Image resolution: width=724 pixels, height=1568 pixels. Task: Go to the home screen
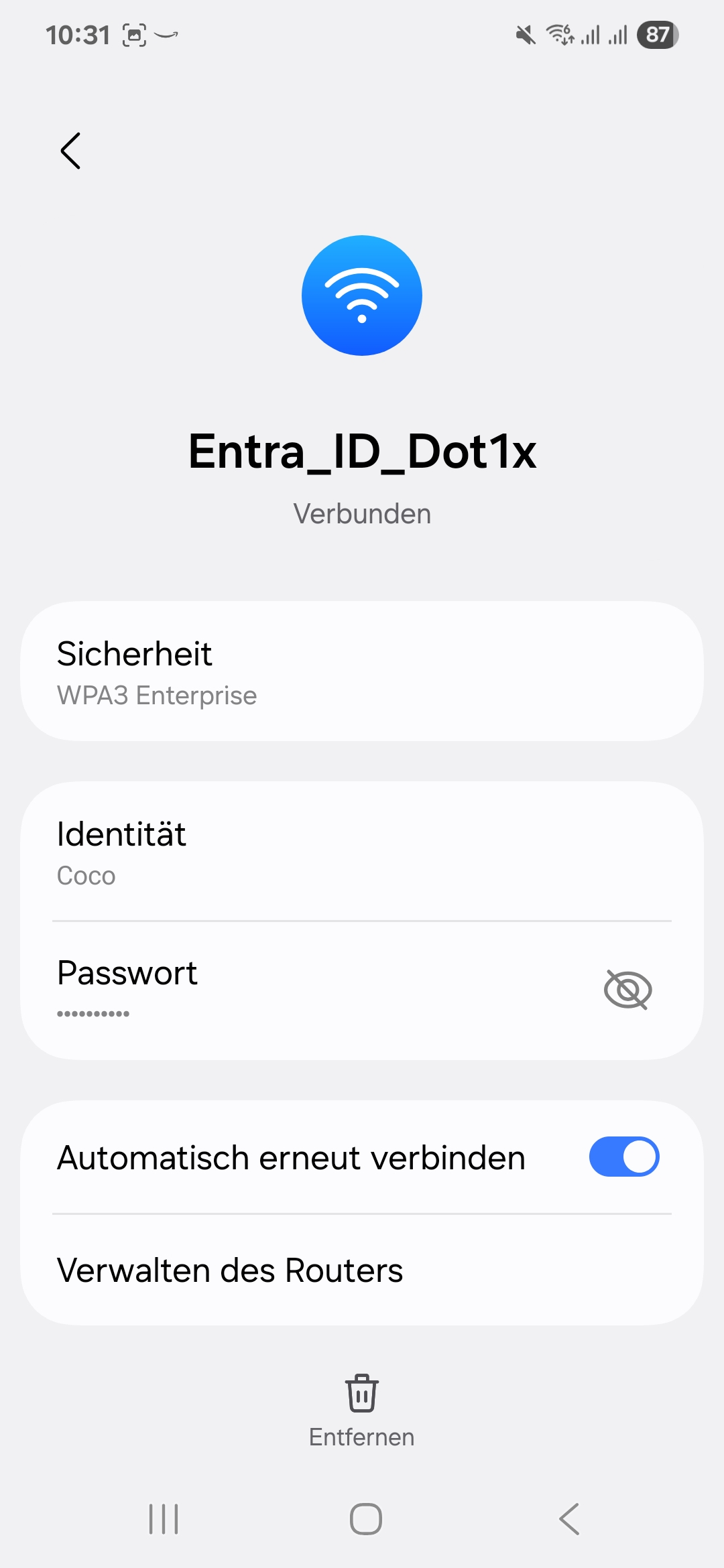pos(366,1519)
